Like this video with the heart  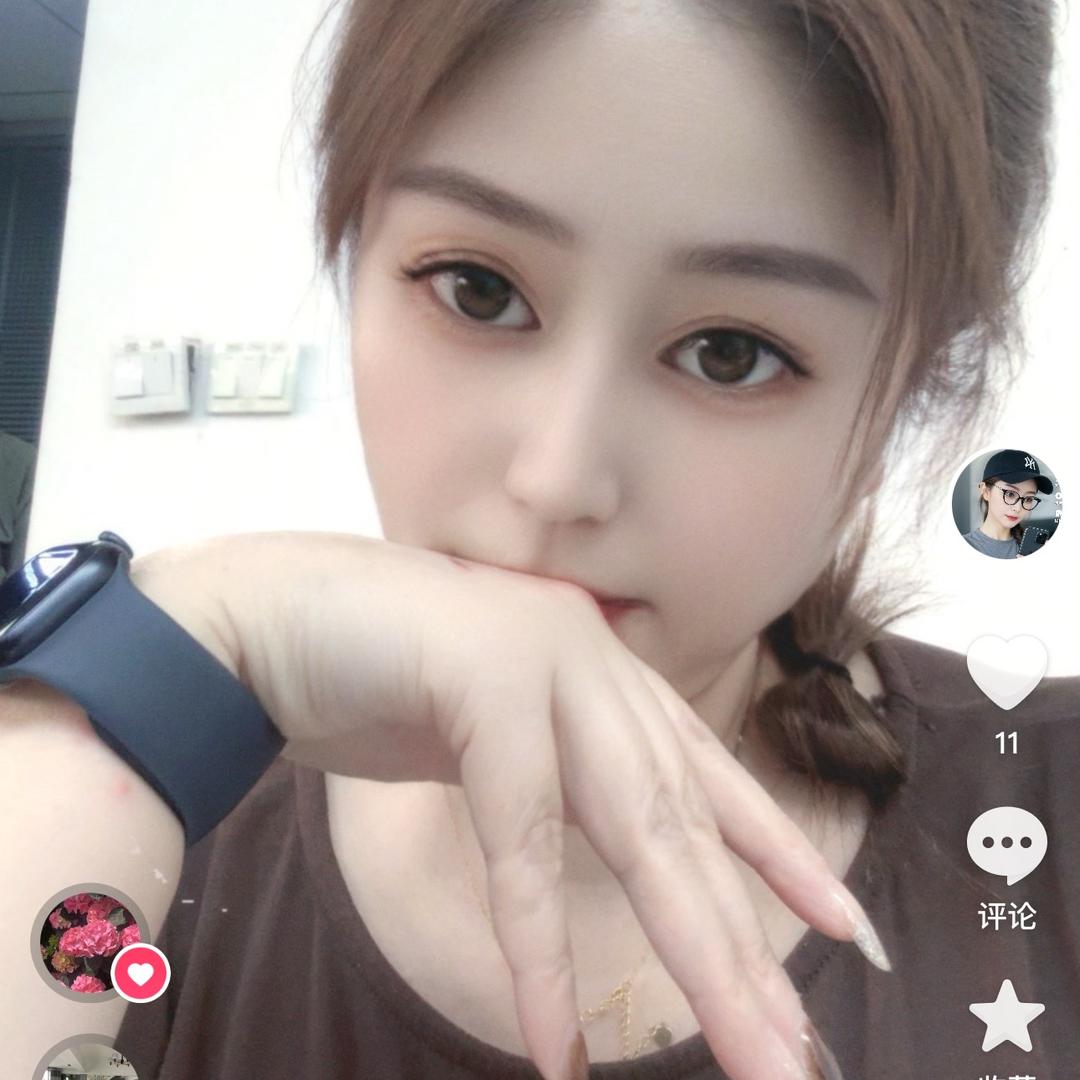[x=1006, y=672]
